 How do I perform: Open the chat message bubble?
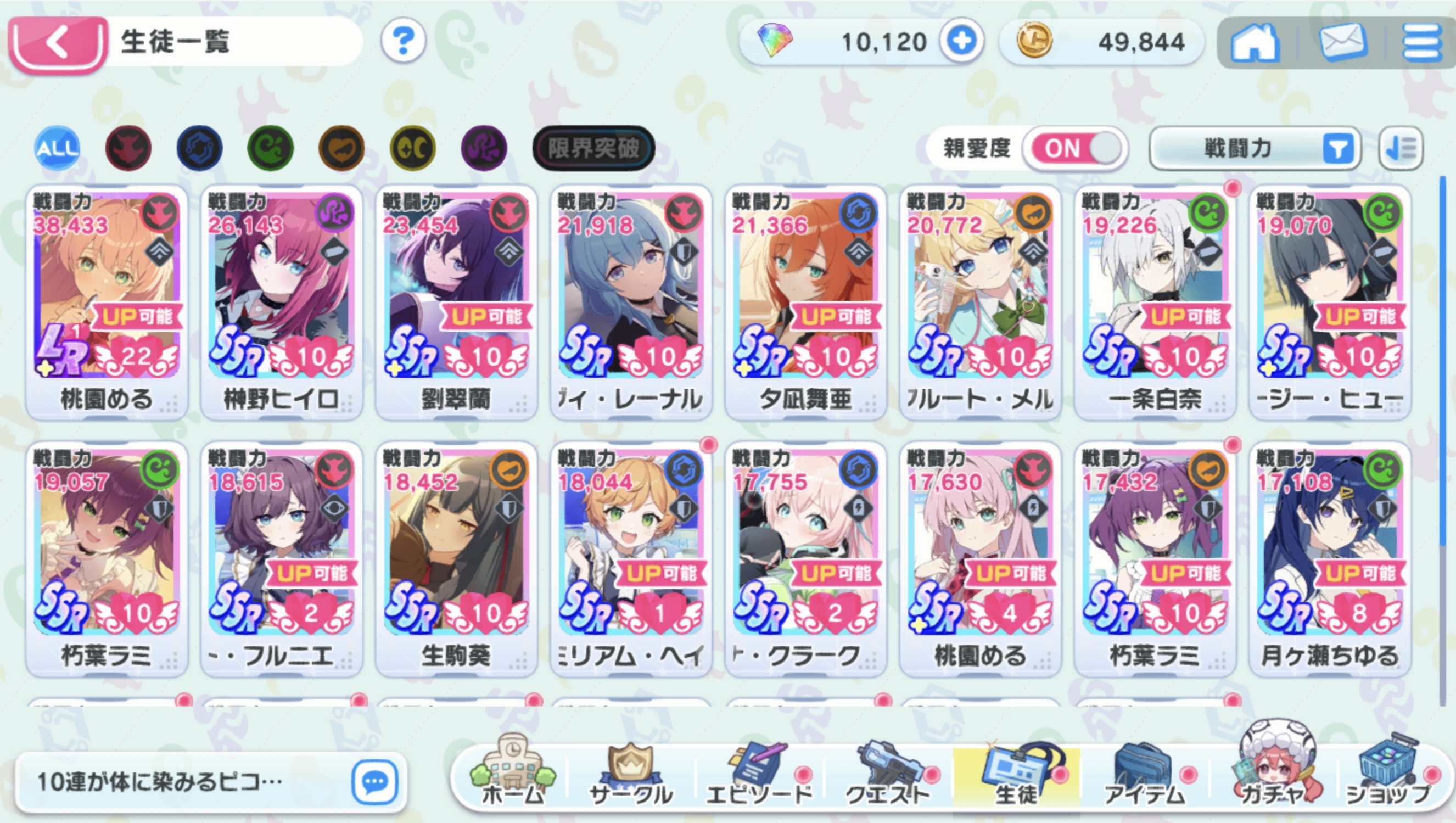point(375,782)
